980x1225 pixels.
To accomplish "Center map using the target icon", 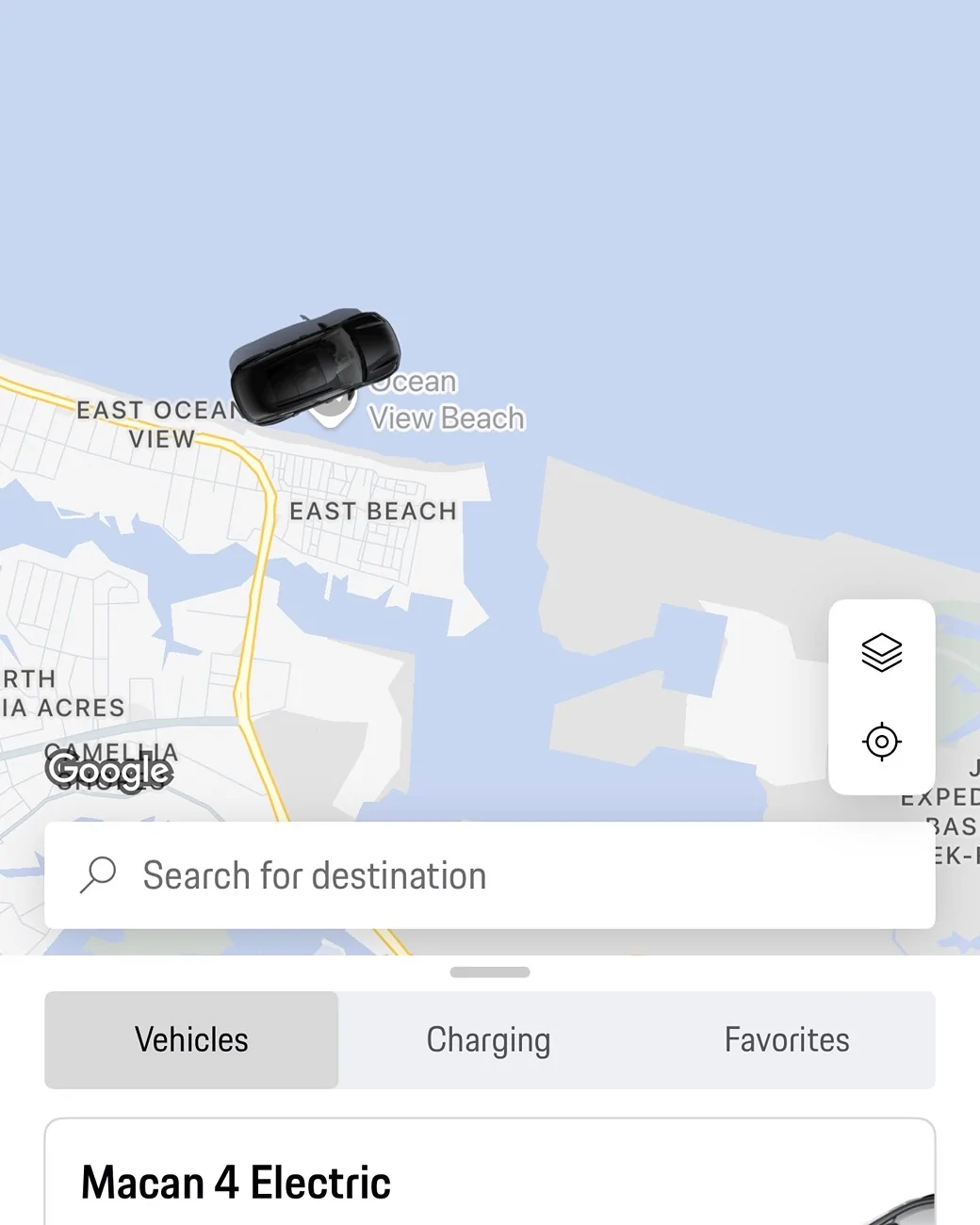I will [x=880, y=741].
